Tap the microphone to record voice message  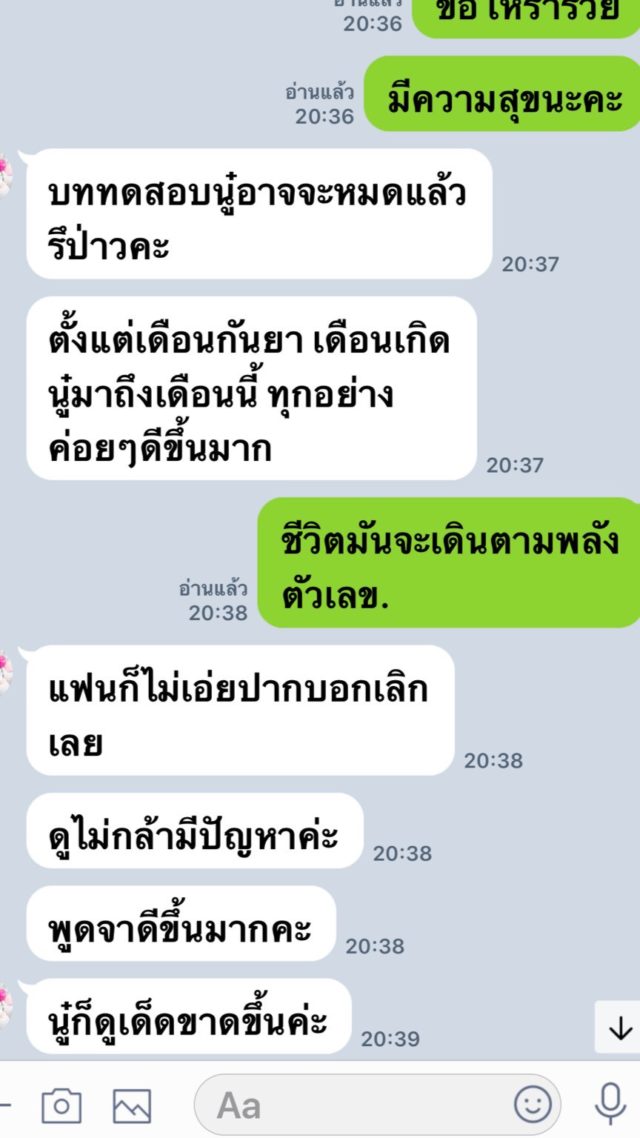click(608, 1104)
